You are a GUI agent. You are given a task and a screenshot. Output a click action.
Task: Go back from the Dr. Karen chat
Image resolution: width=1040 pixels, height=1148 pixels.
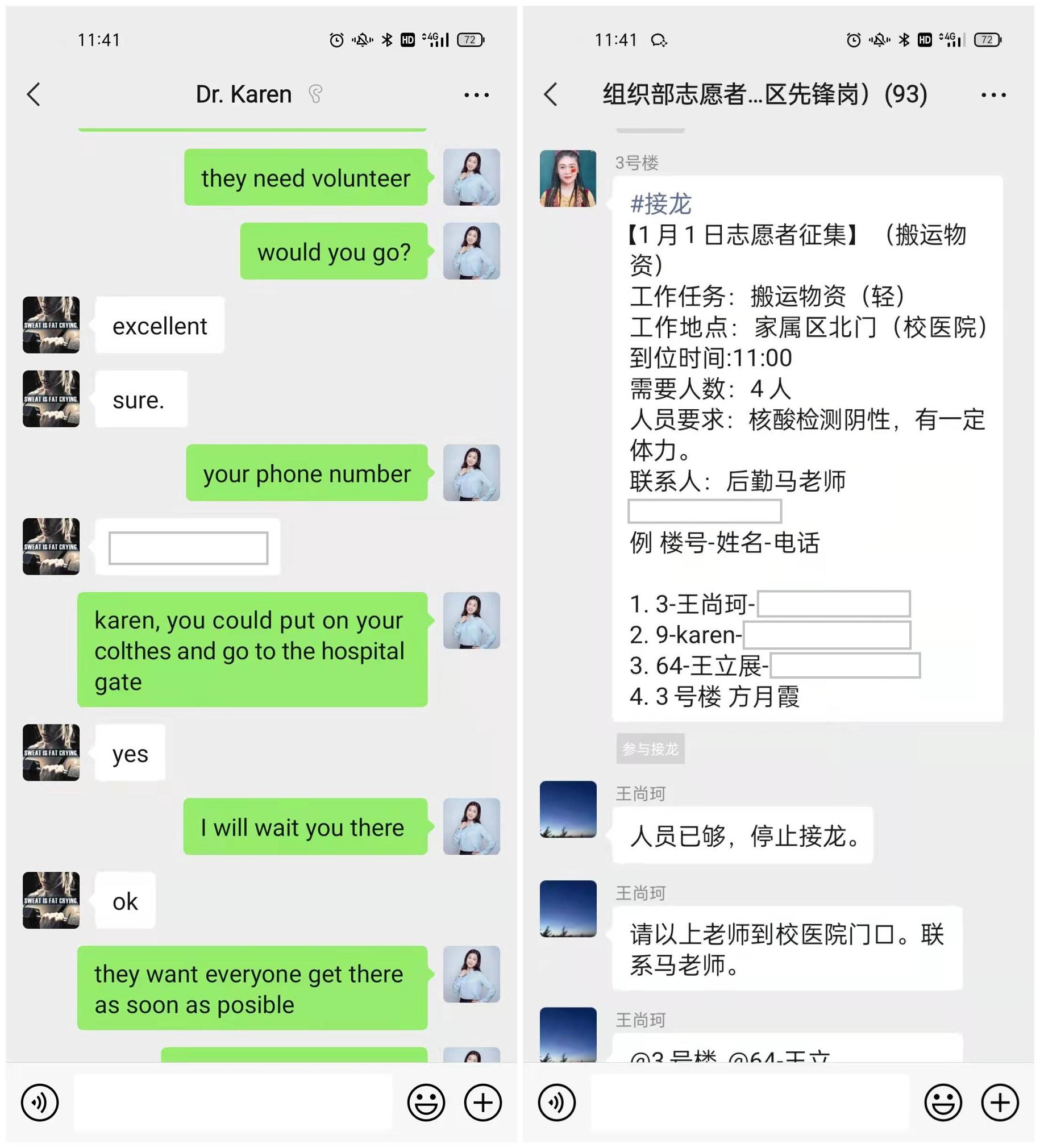[x=34, y=94]
